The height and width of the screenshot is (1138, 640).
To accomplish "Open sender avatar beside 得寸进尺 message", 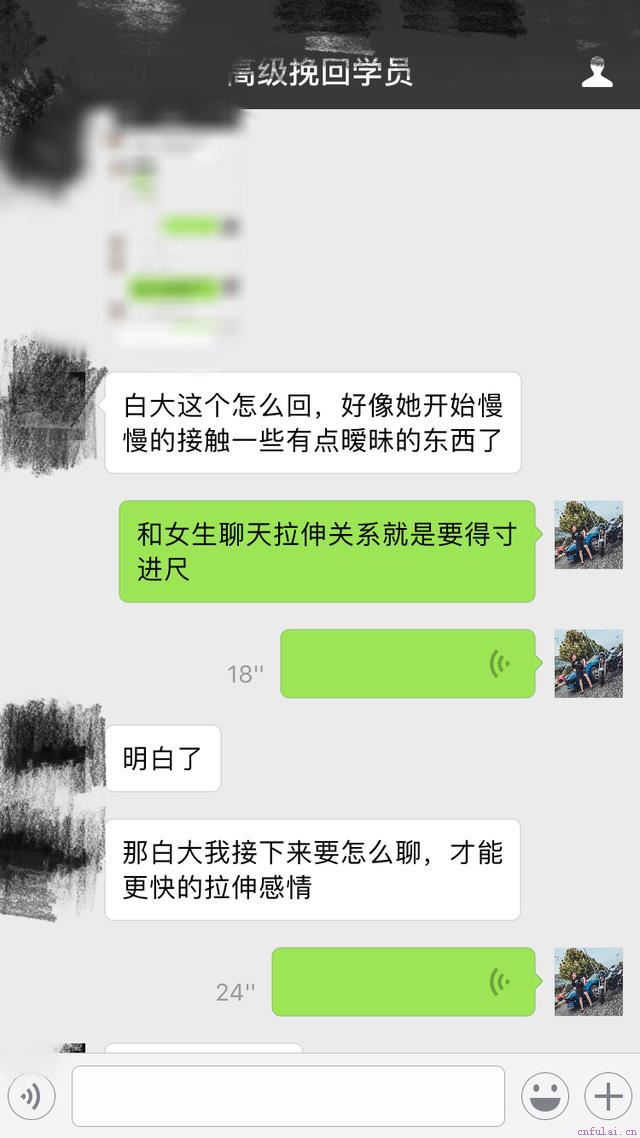I will [x=588, y=535].
